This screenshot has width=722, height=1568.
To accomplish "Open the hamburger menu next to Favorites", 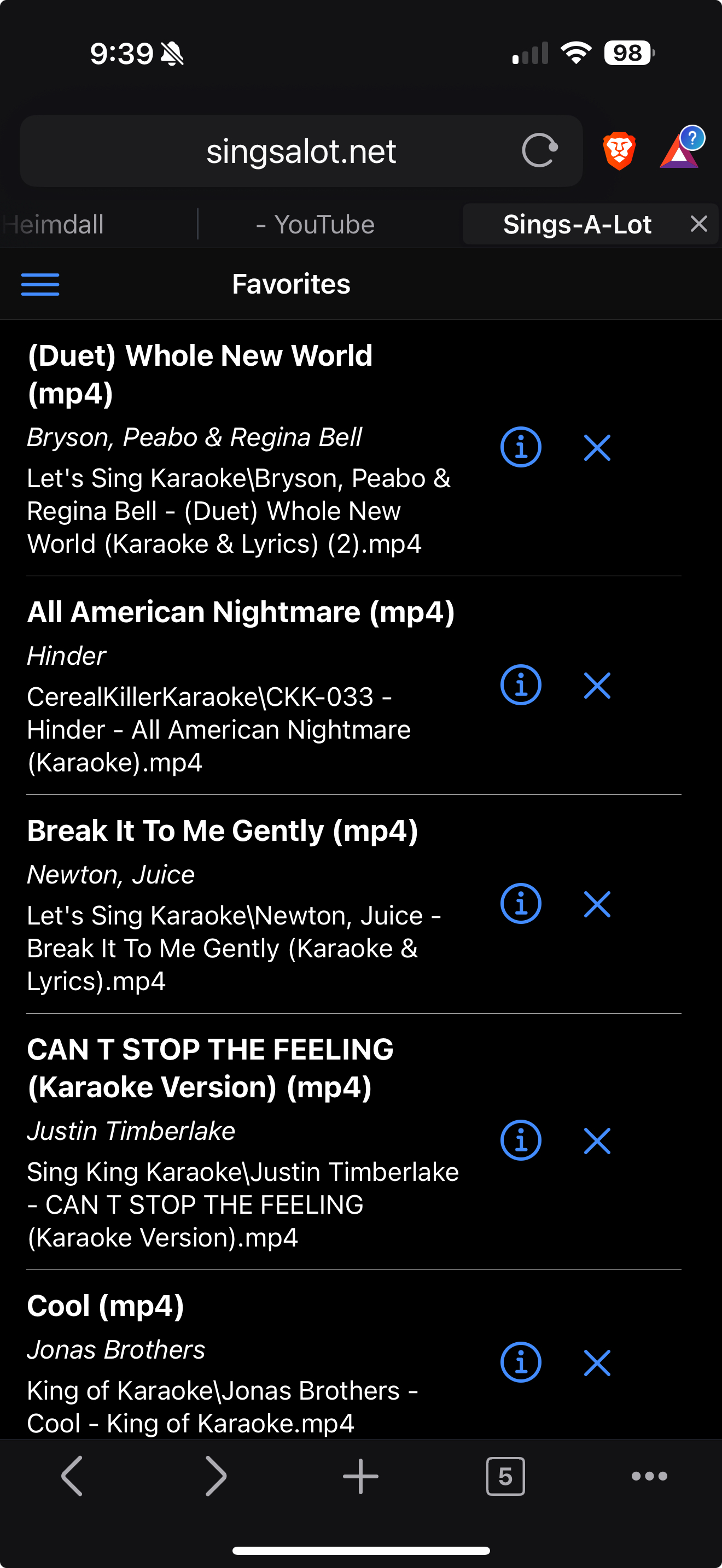I will (40, 284).
